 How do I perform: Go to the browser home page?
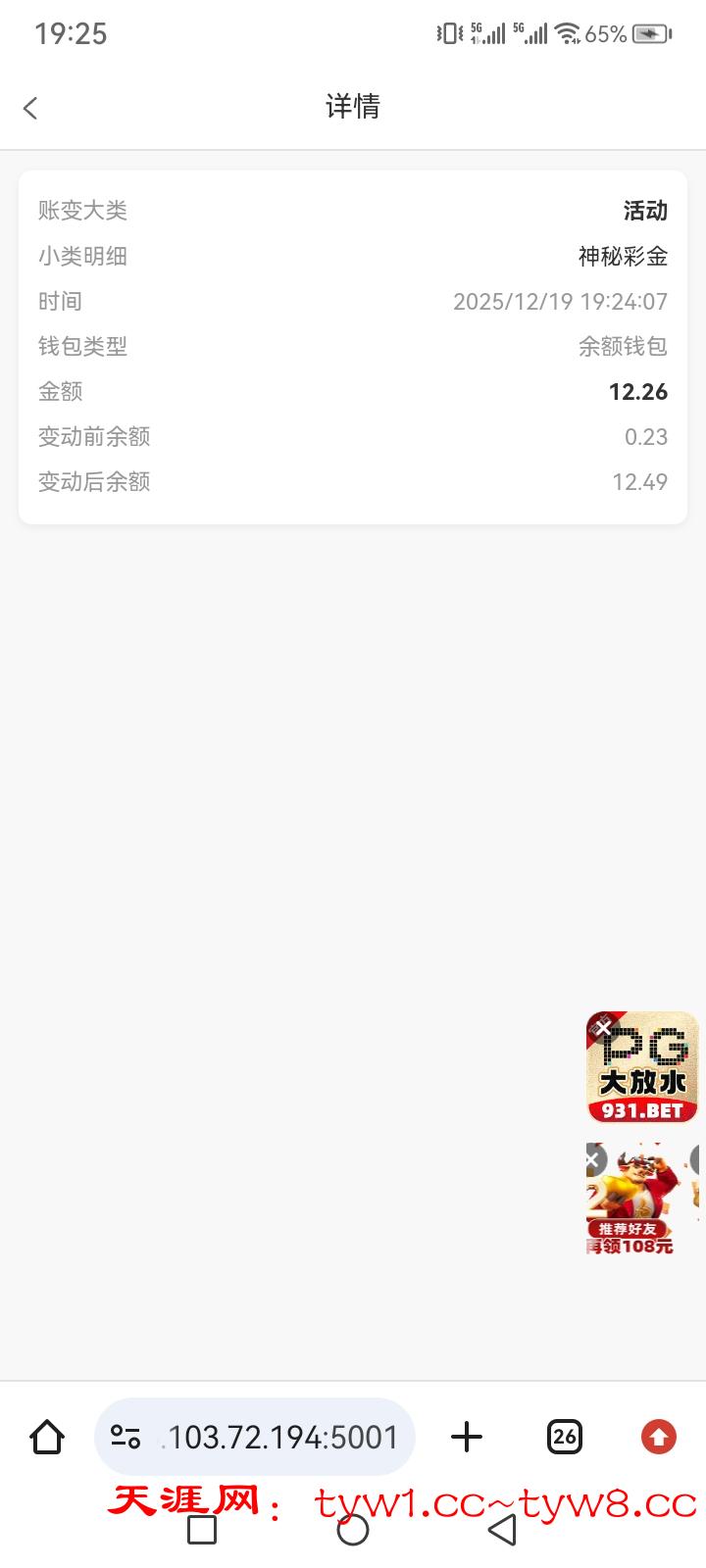point(47,1437)
